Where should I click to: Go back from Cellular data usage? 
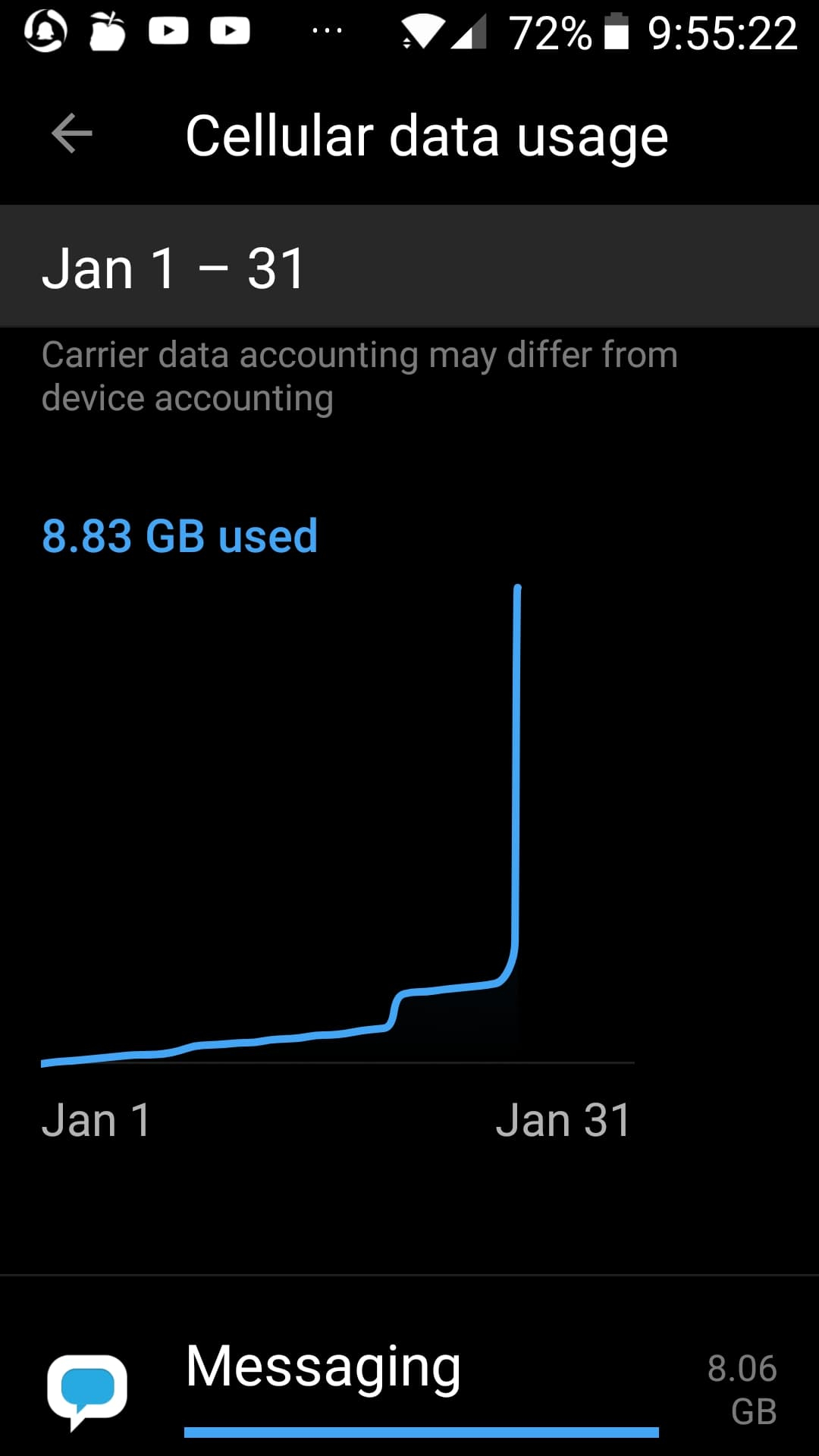71,133
